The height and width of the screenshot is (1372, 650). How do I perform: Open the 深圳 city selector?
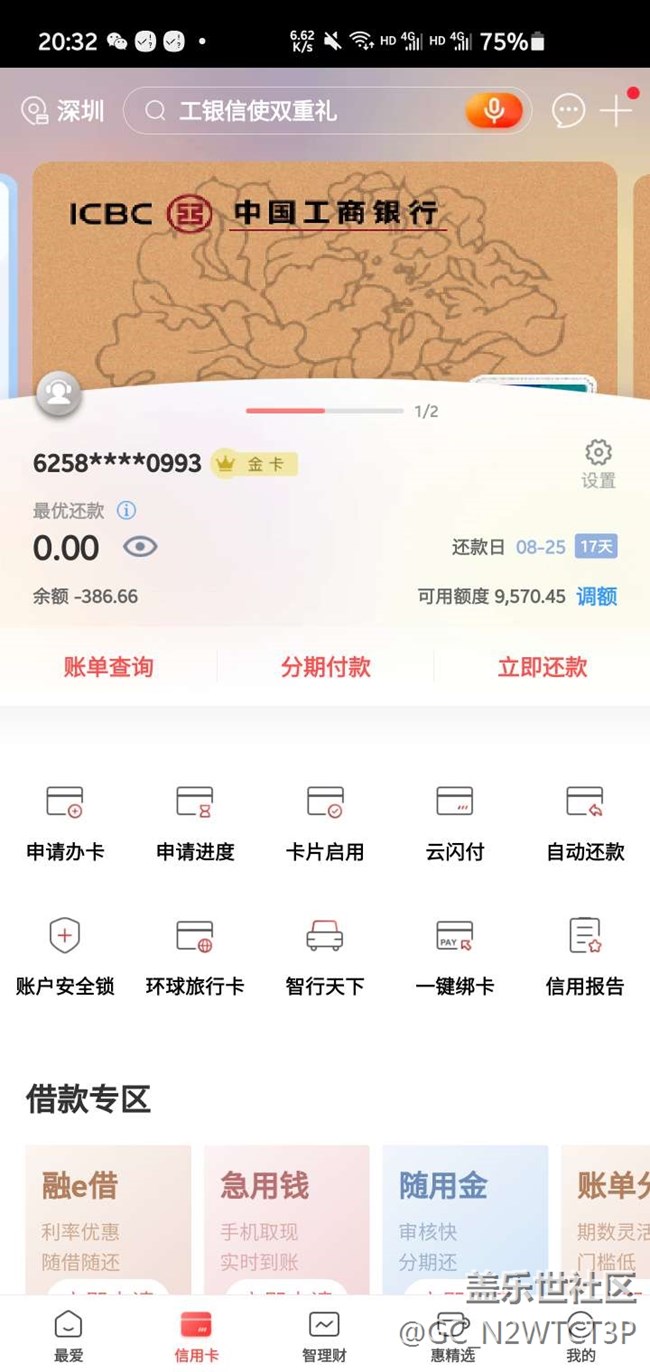[x=63, y=111]
